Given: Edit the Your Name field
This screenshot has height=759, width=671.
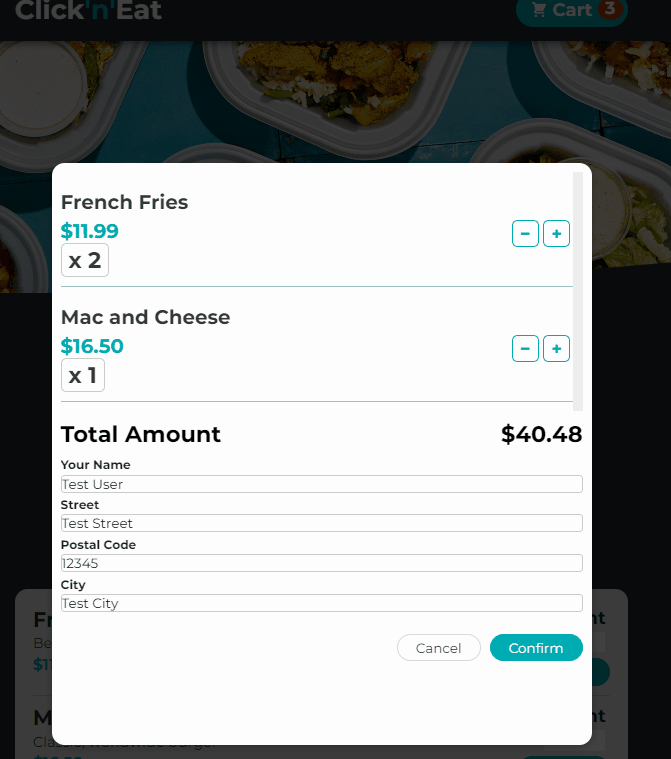Looking at the screenshot, I should pos(321,484).
